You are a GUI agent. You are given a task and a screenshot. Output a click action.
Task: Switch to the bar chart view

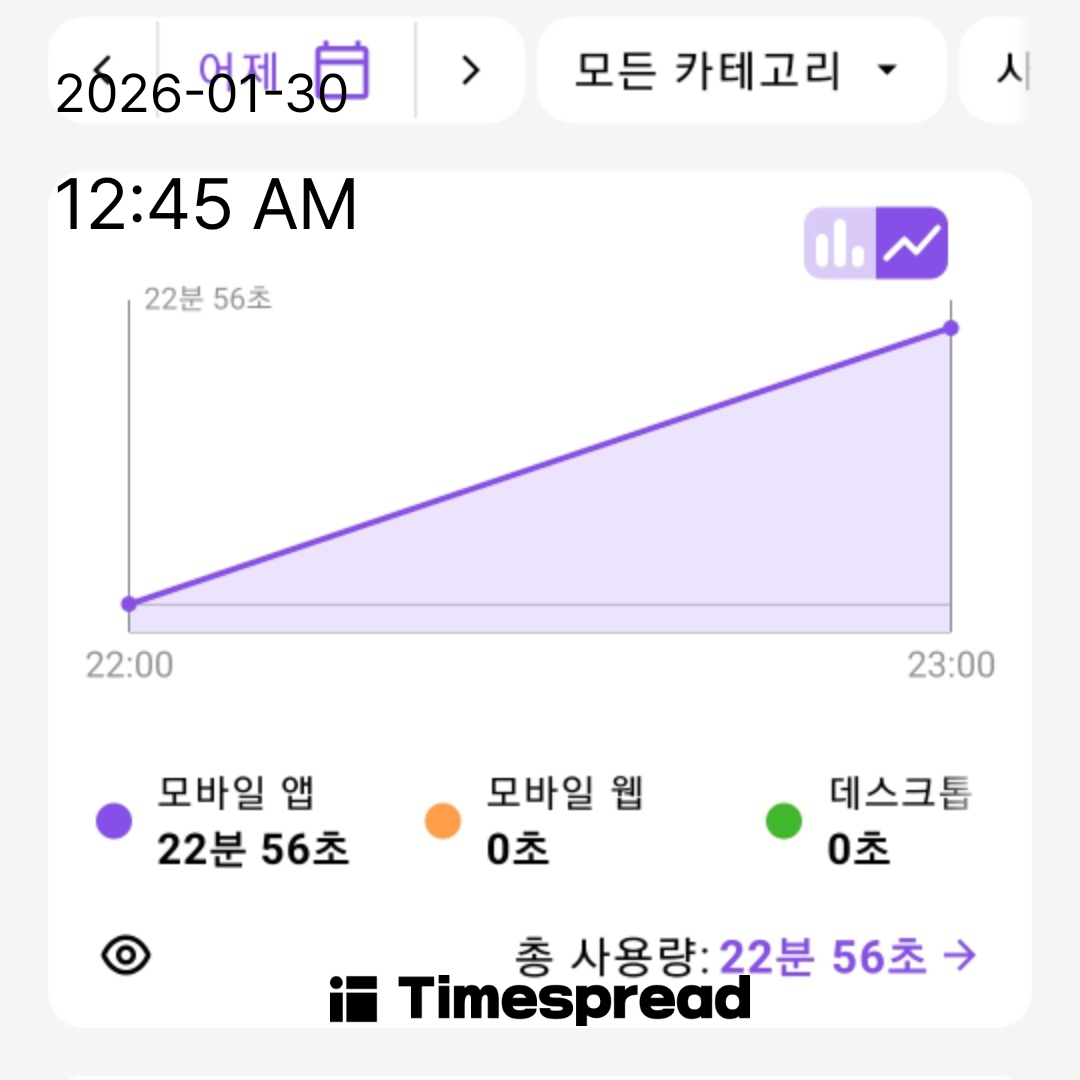[x=841, y=243]
